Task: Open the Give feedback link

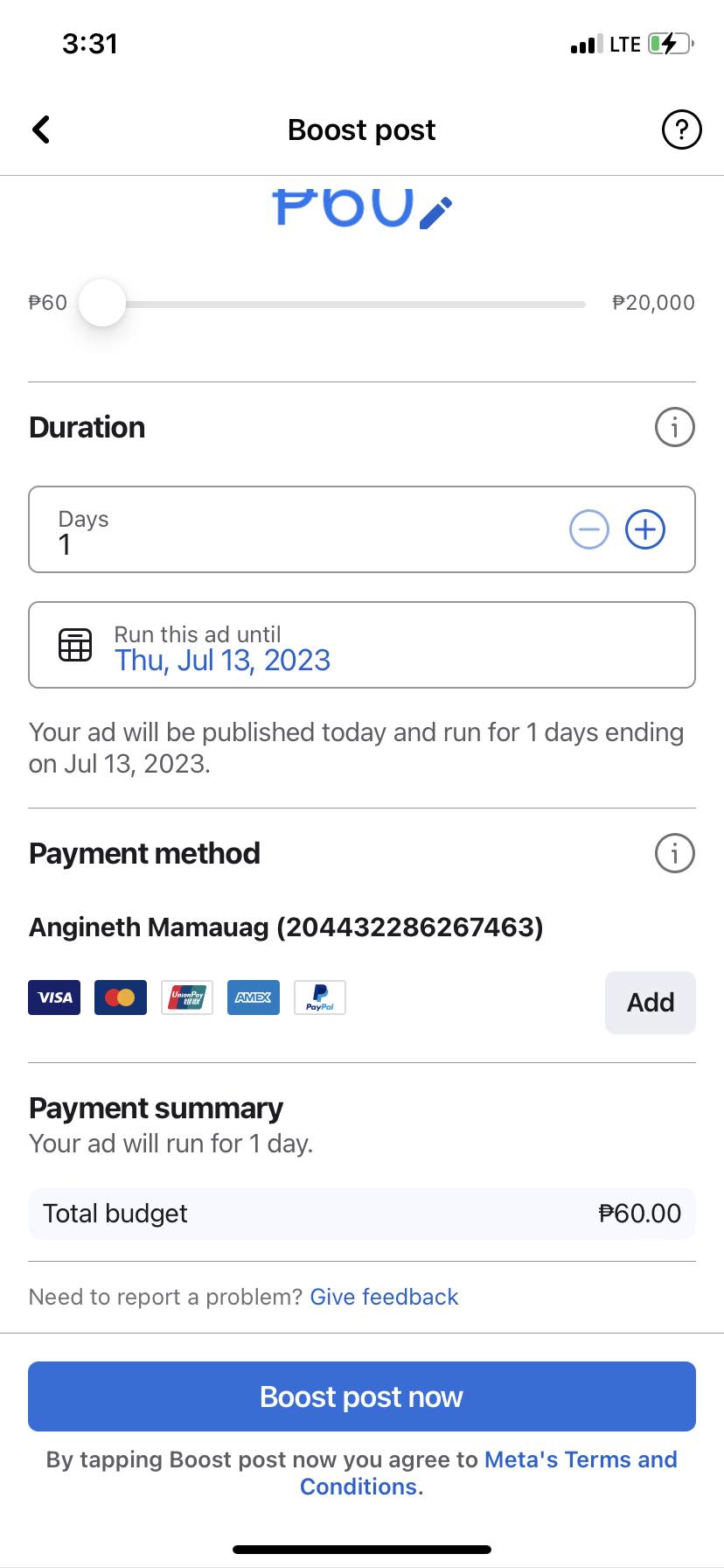Action: (384, 1297)
